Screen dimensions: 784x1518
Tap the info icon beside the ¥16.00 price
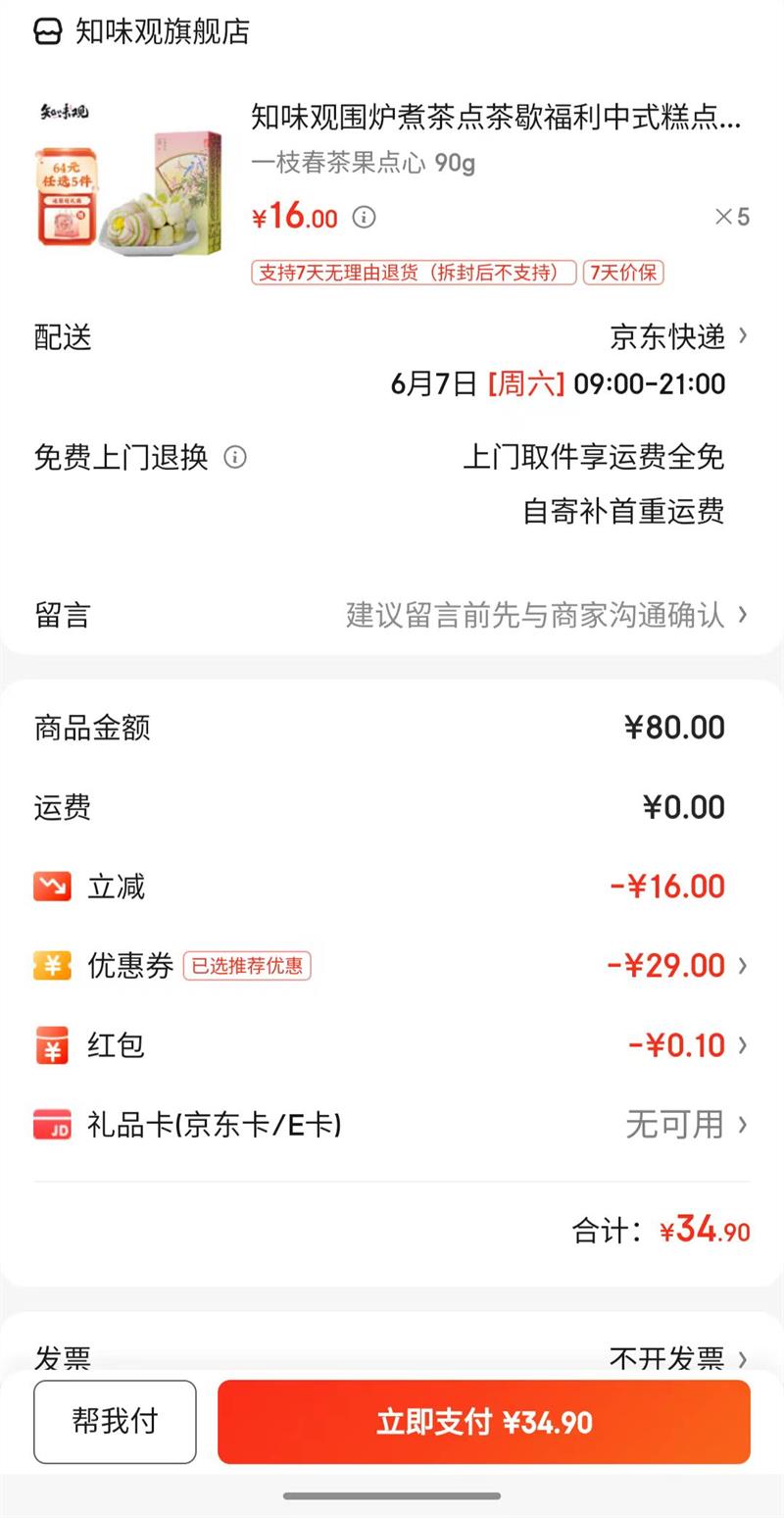coord(364,217)
